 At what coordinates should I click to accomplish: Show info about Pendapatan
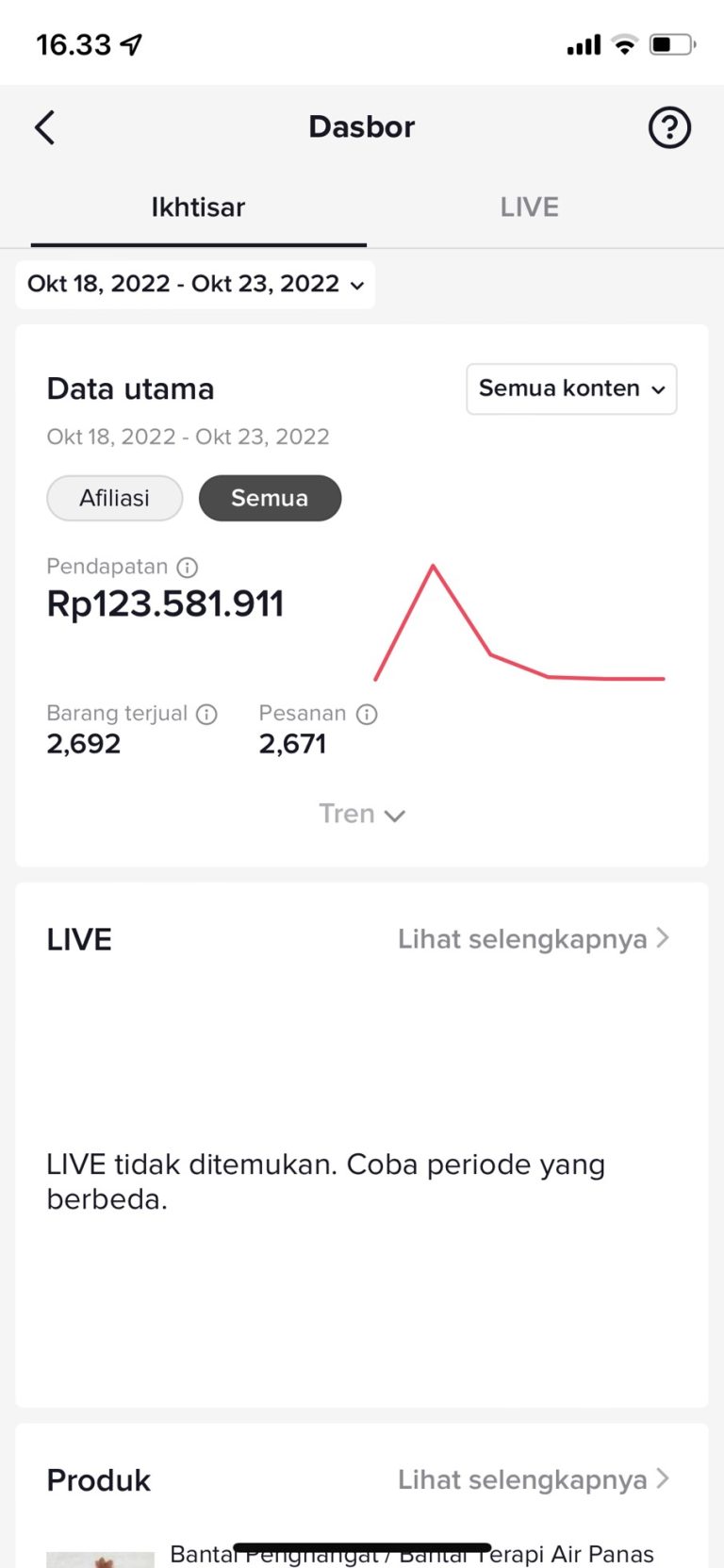click(x=188, y=568)
